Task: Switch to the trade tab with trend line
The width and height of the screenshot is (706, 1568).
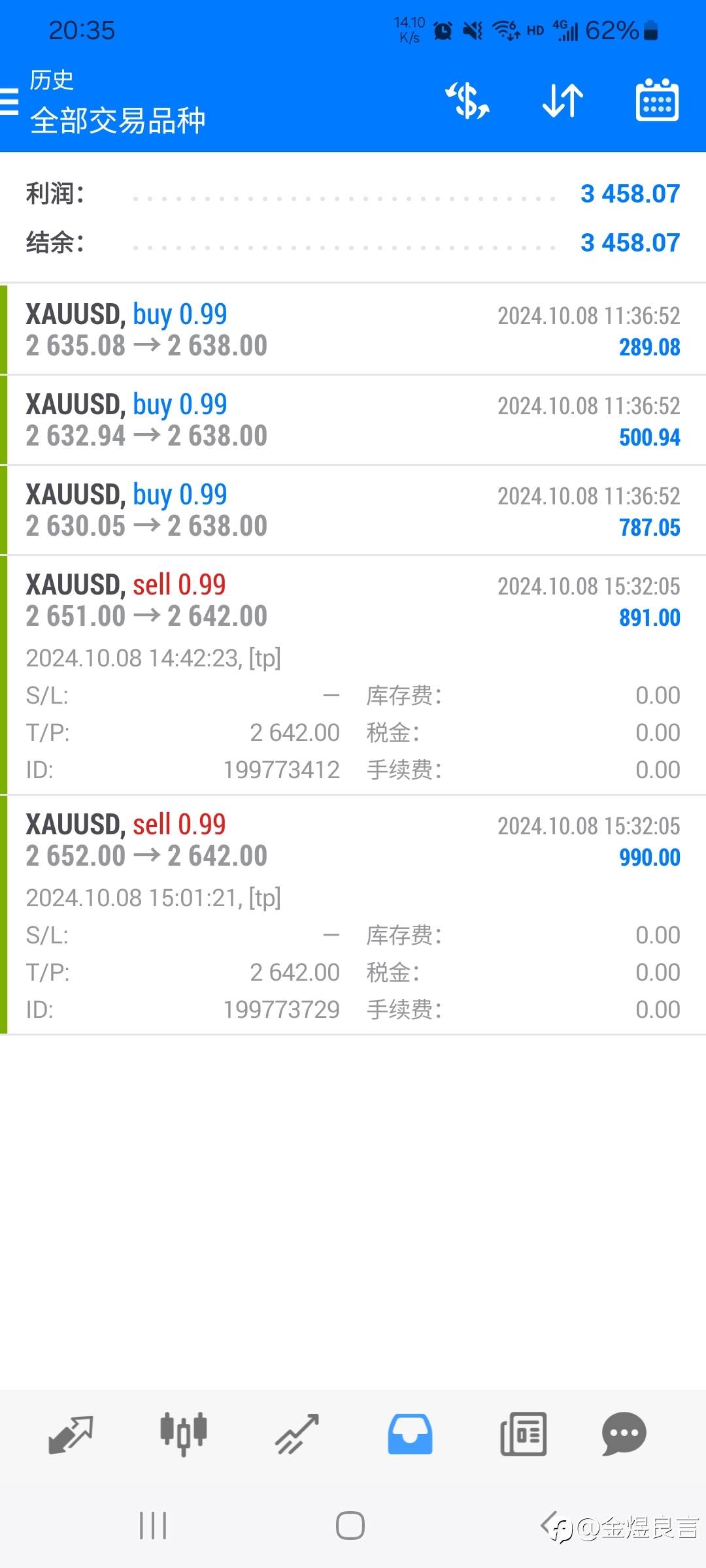Action: [x=297, y=1434]
